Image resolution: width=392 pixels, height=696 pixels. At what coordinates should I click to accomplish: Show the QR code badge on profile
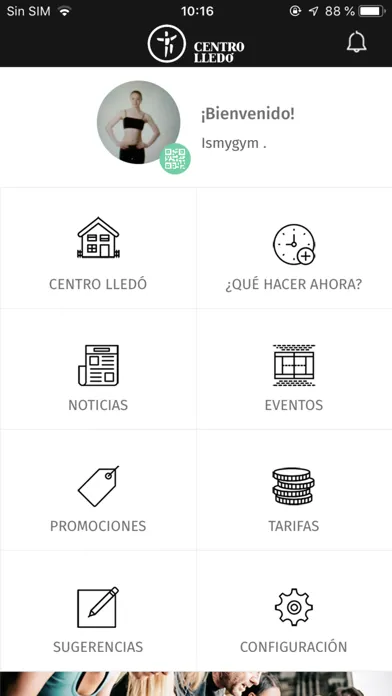point(175,158)
